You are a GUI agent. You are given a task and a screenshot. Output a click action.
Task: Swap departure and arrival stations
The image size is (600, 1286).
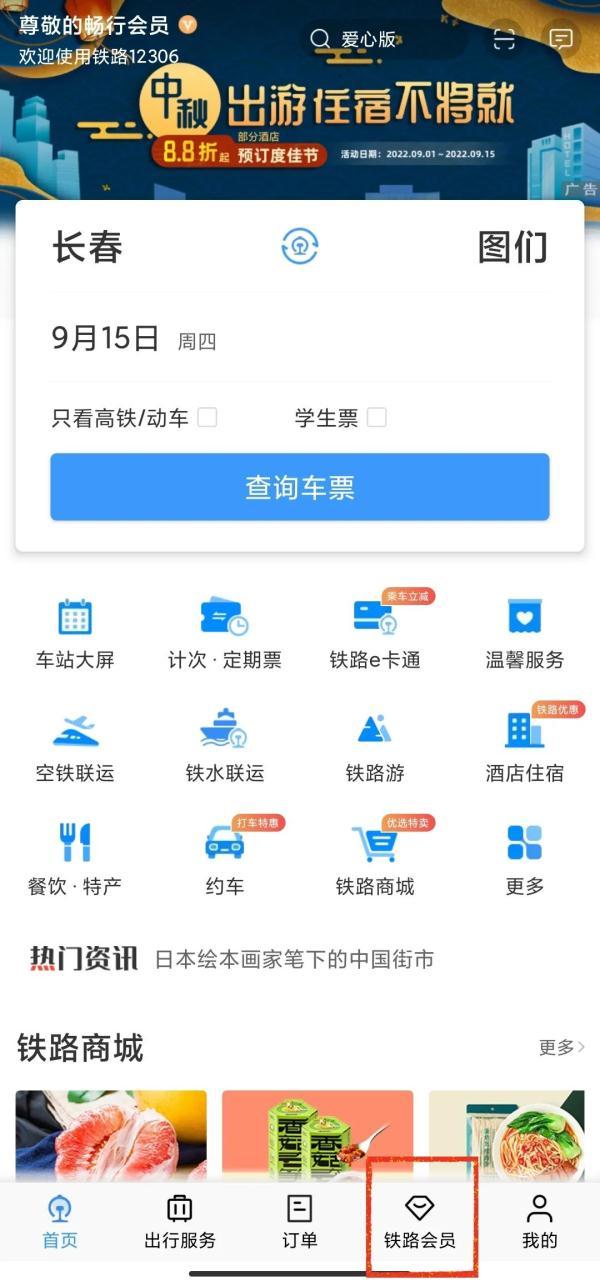299,246
